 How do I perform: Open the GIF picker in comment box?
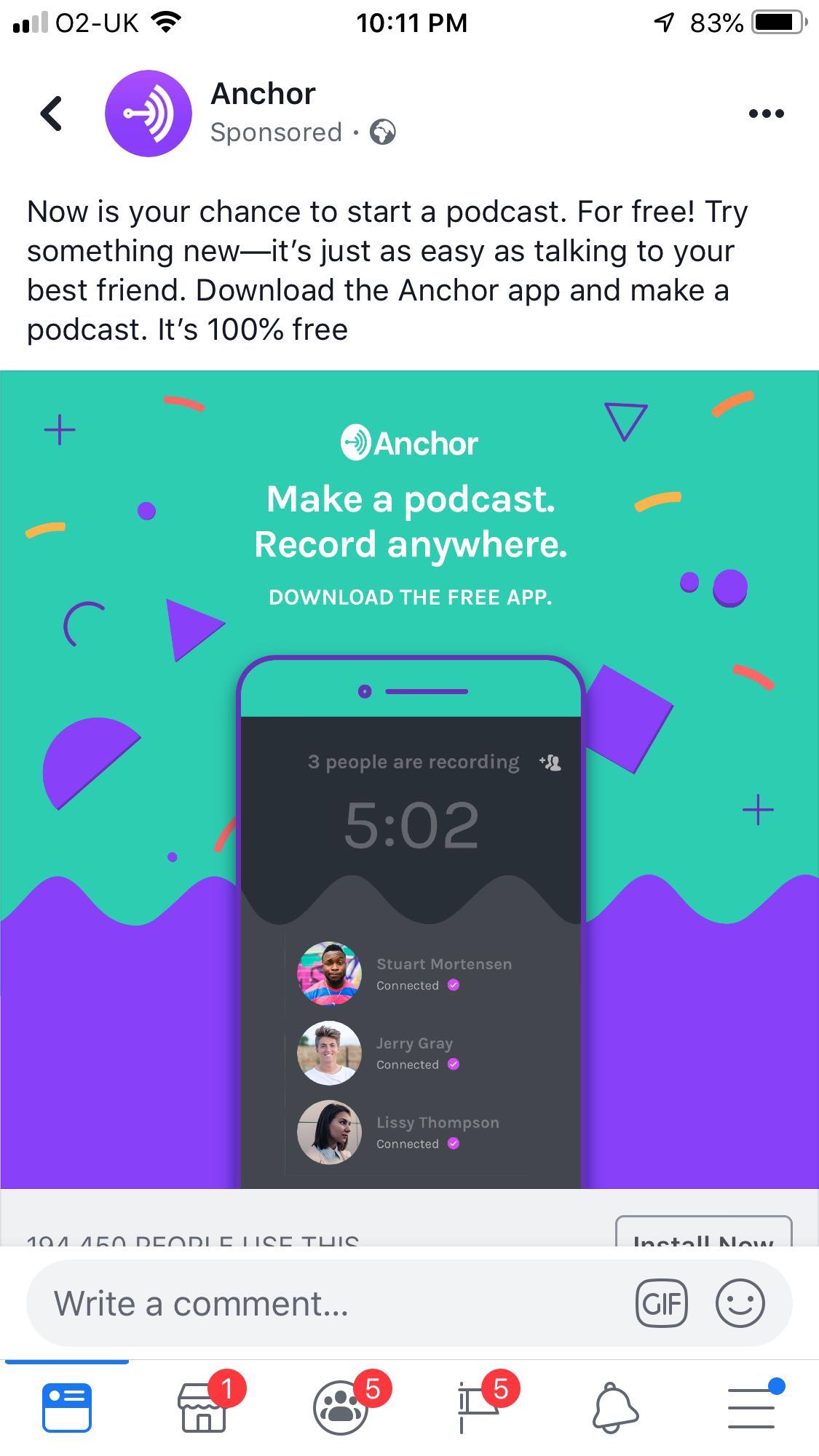(661, 1303)
